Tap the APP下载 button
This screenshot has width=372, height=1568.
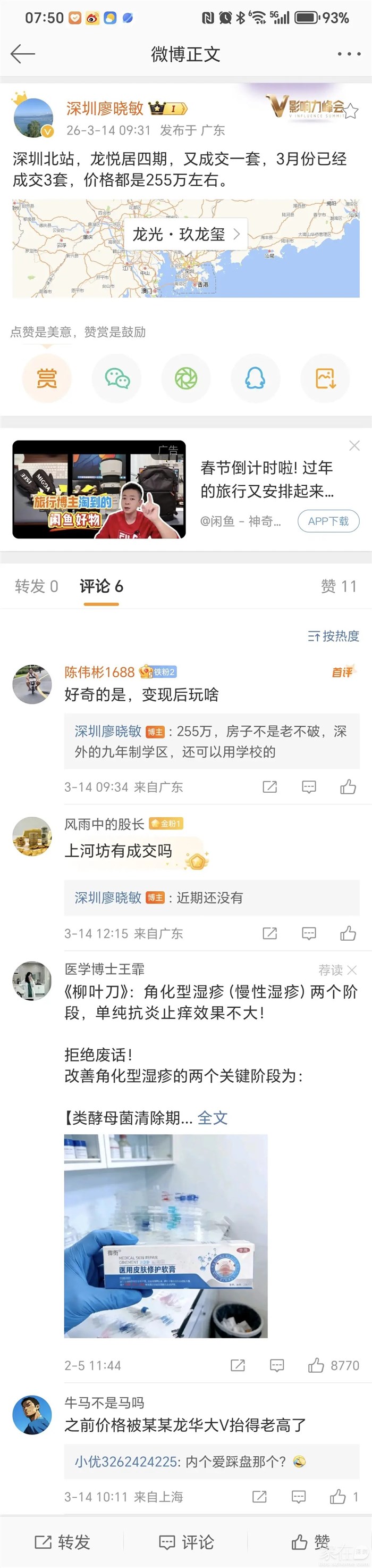coord(328,521)
